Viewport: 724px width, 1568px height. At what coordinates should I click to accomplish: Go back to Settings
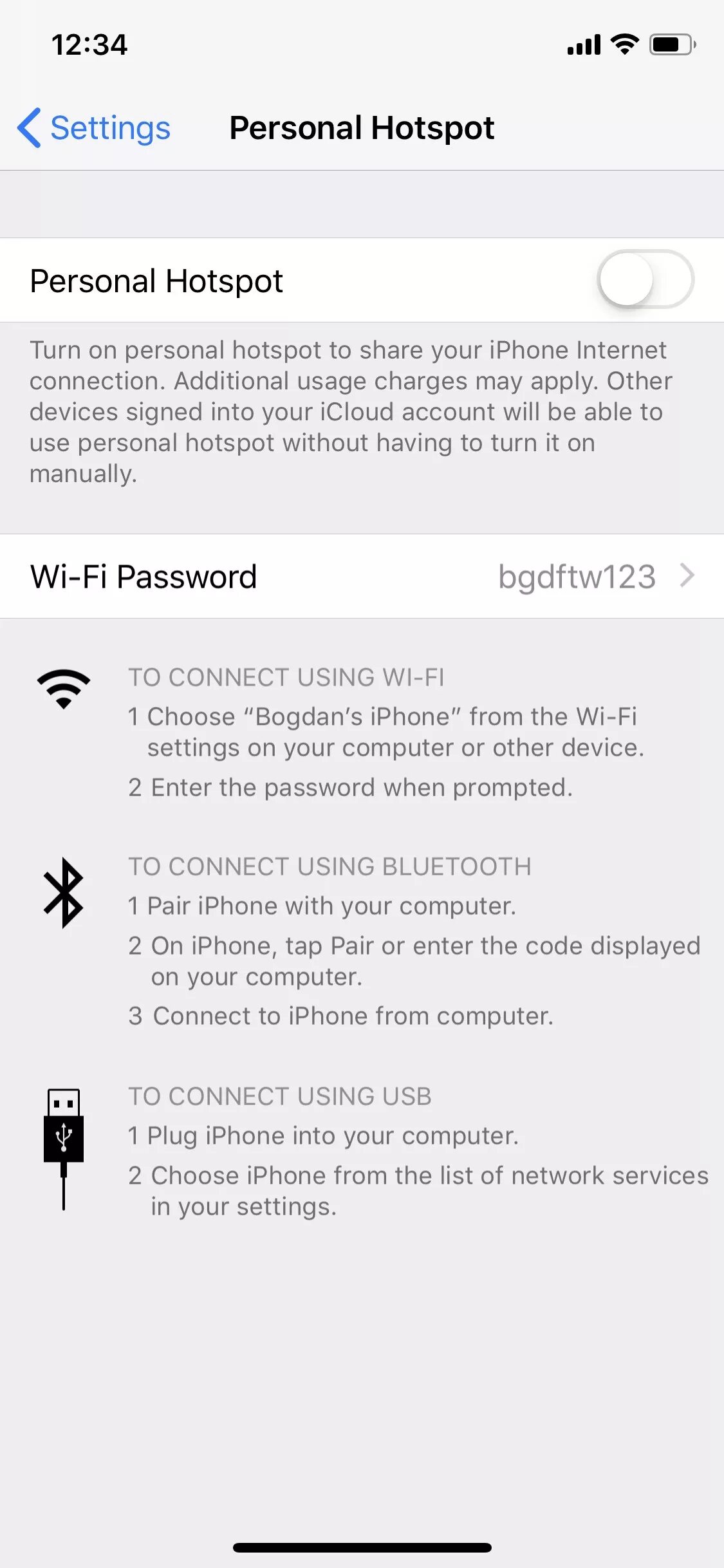(x=94, y=127)
